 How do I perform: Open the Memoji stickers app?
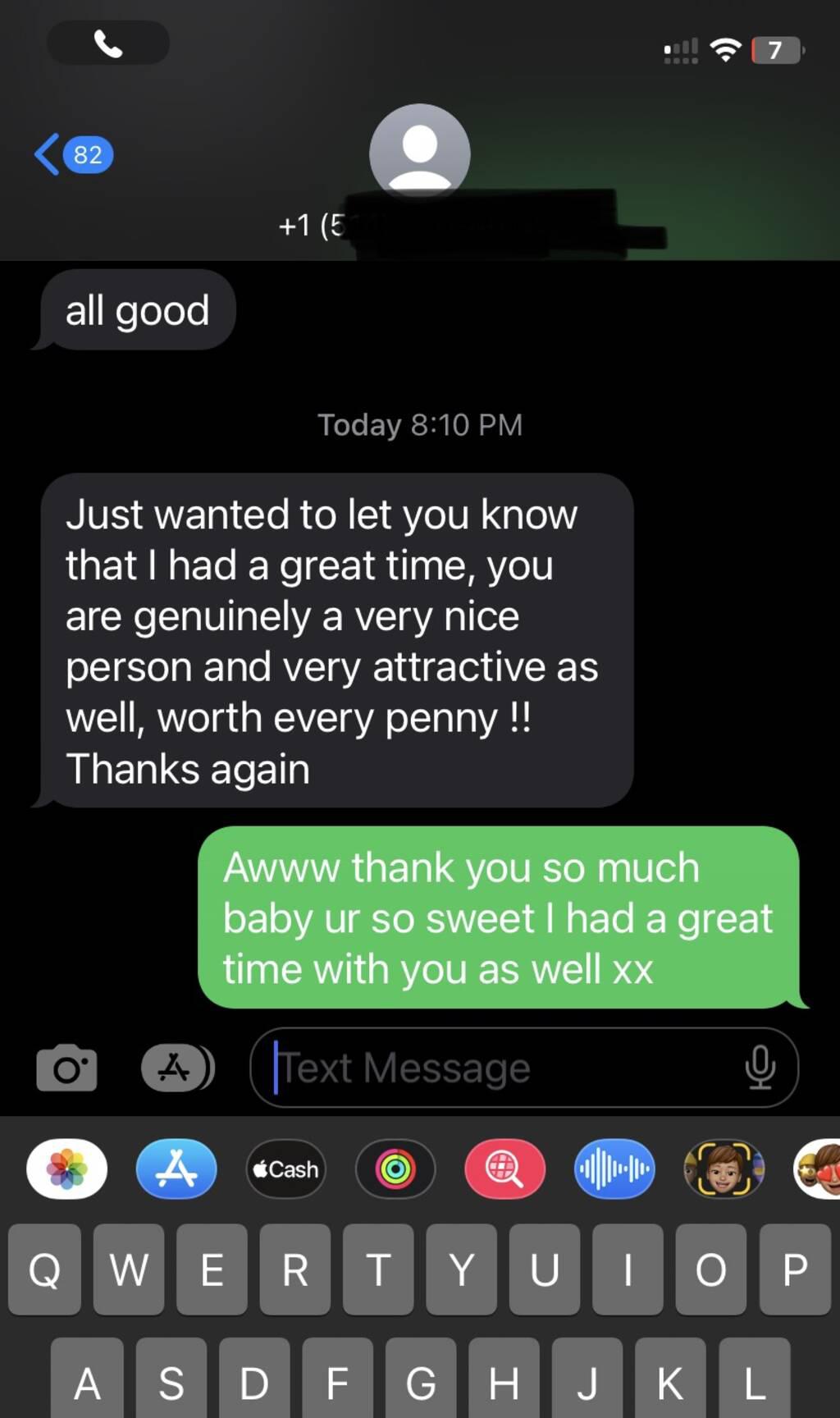(x=724, y=1169)
